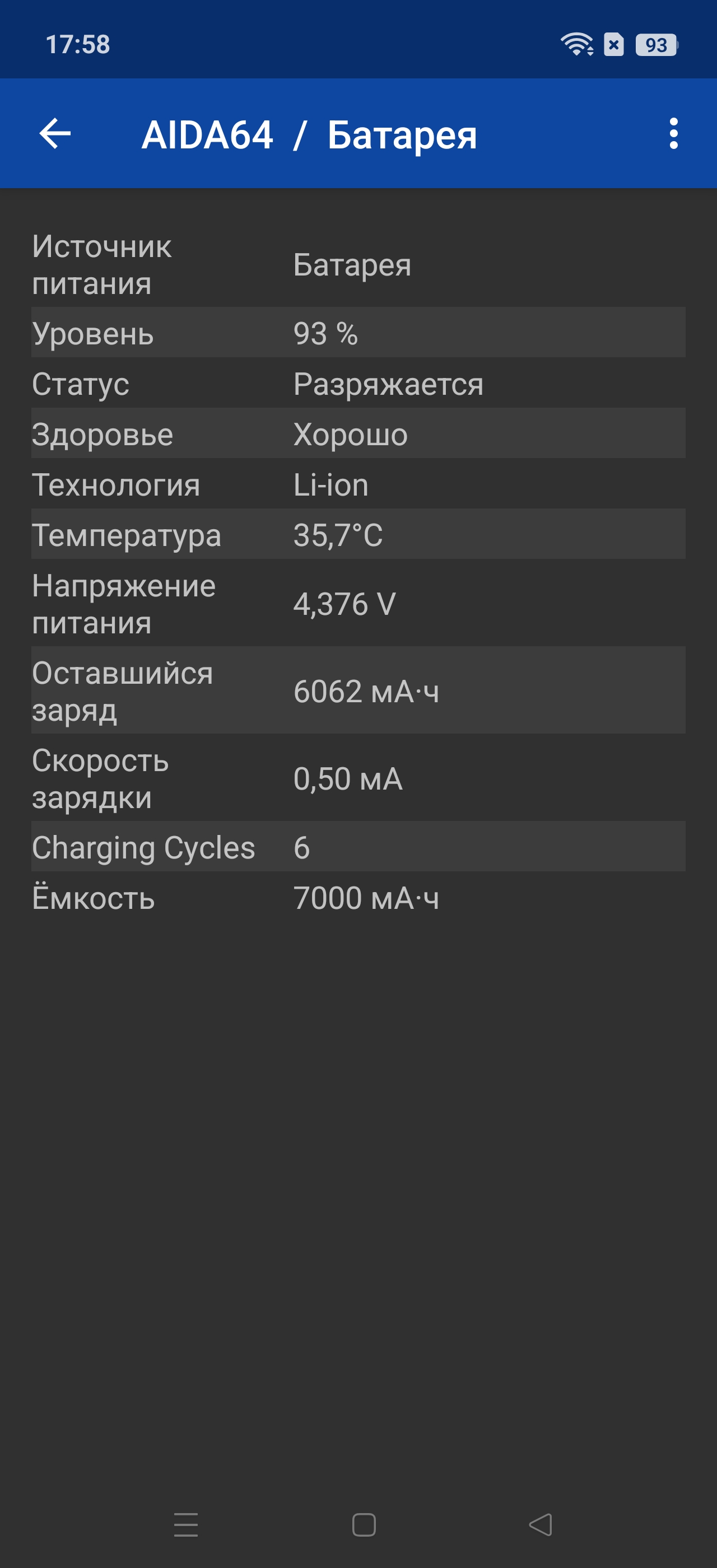
Task: Go back from the Батарея page
Action: pyautogui.click(x=55, y=133)
